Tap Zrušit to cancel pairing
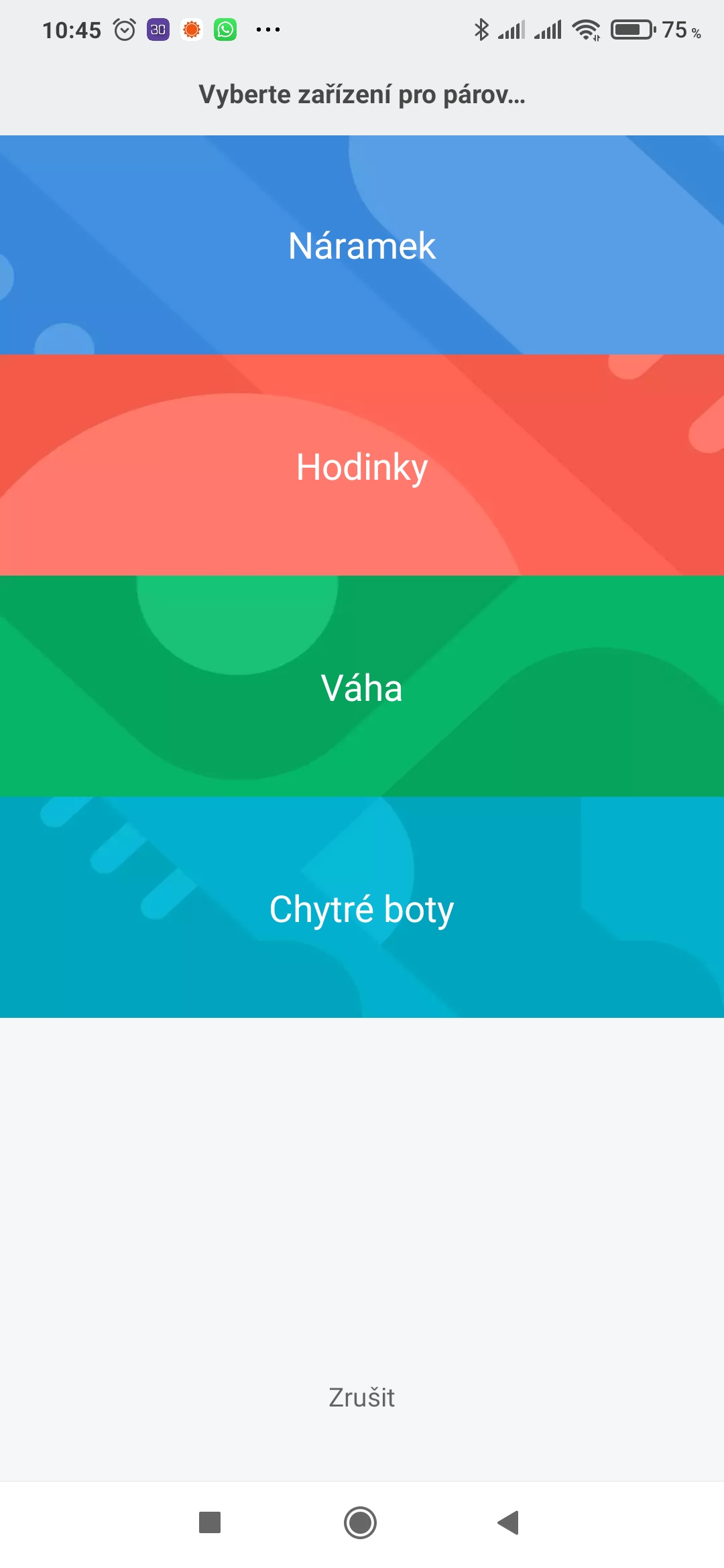This screenshot has height=1568, width=724. point(362,1398)
